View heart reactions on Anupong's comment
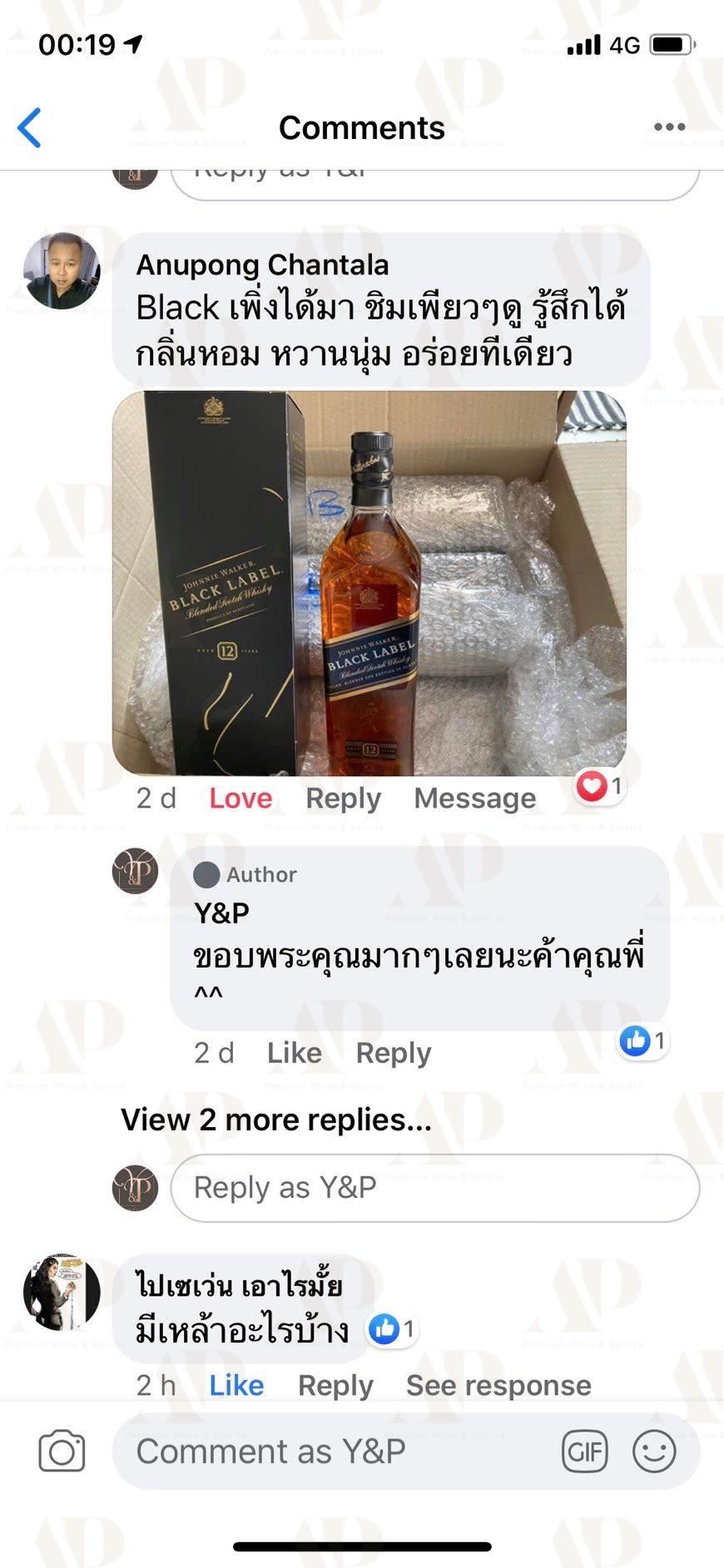The image size is (724, 1568). tap(600, 786)
